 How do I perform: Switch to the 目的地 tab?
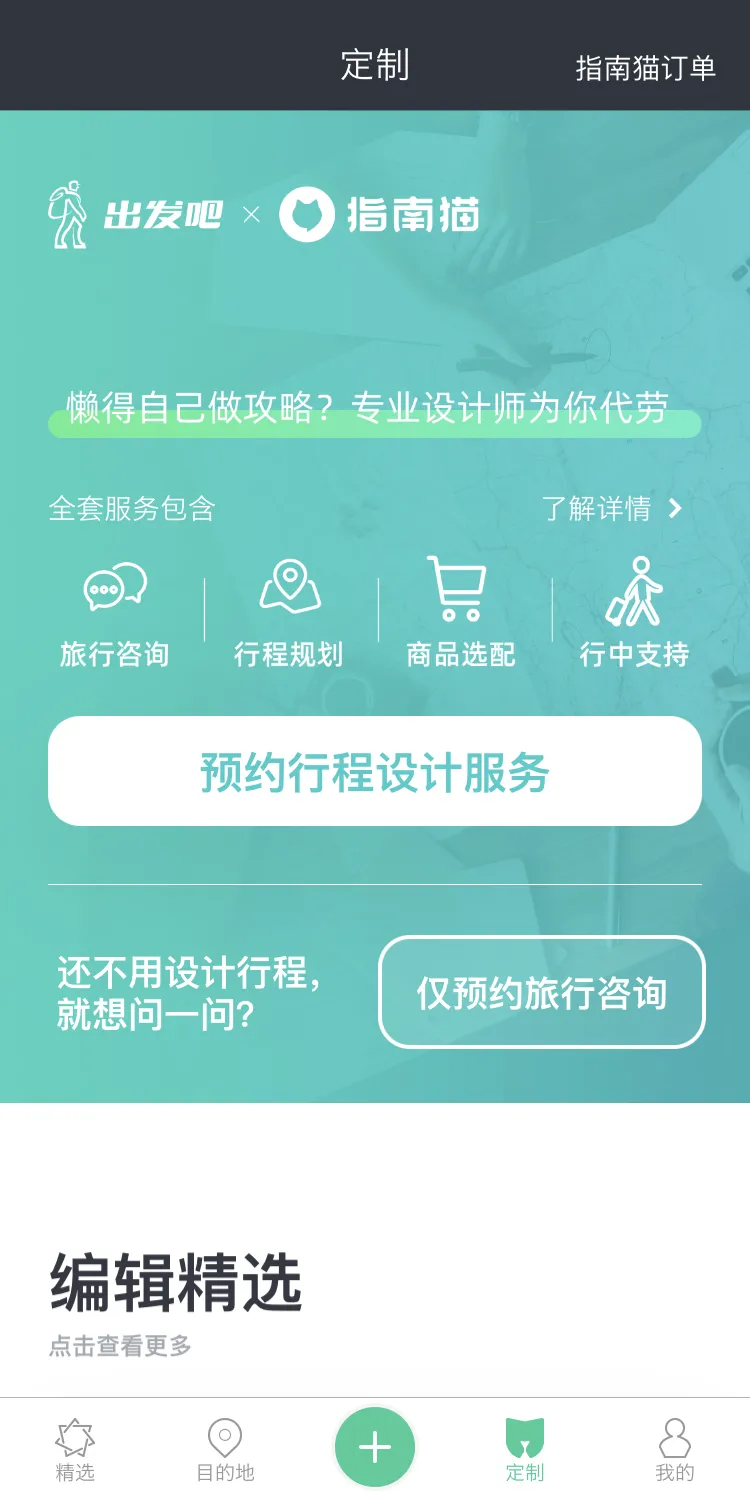(225, 1451)
